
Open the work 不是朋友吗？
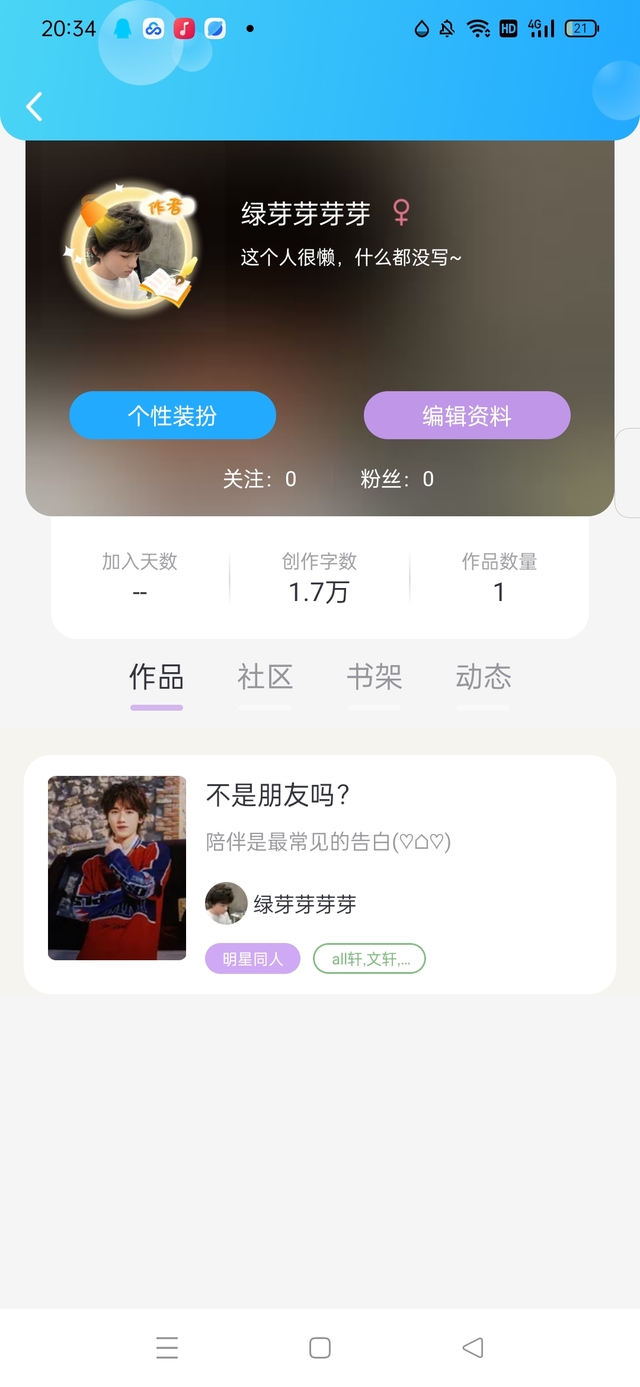coord(278,796)
